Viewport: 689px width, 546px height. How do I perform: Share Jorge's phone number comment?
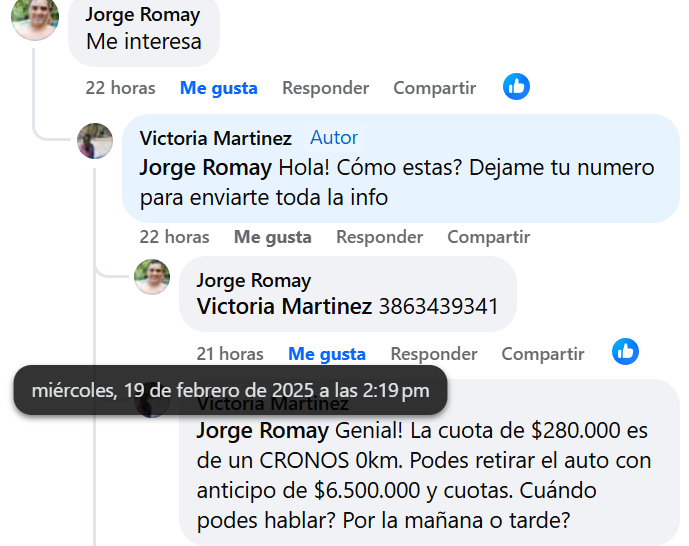(x=542, y=354)
